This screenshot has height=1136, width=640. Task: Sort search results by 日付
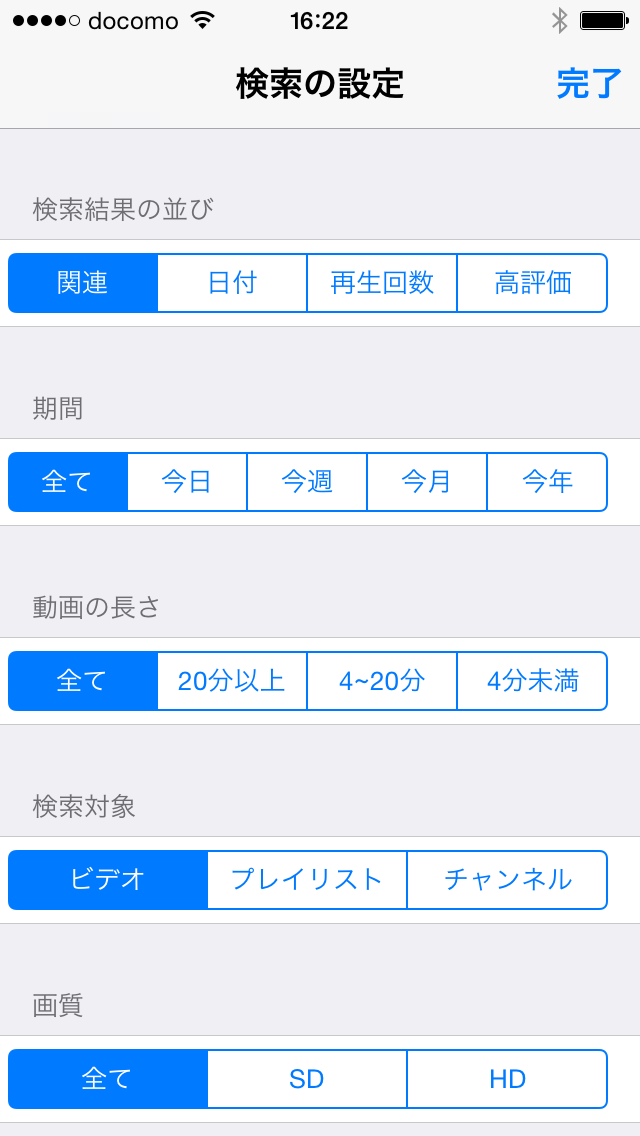232,283
